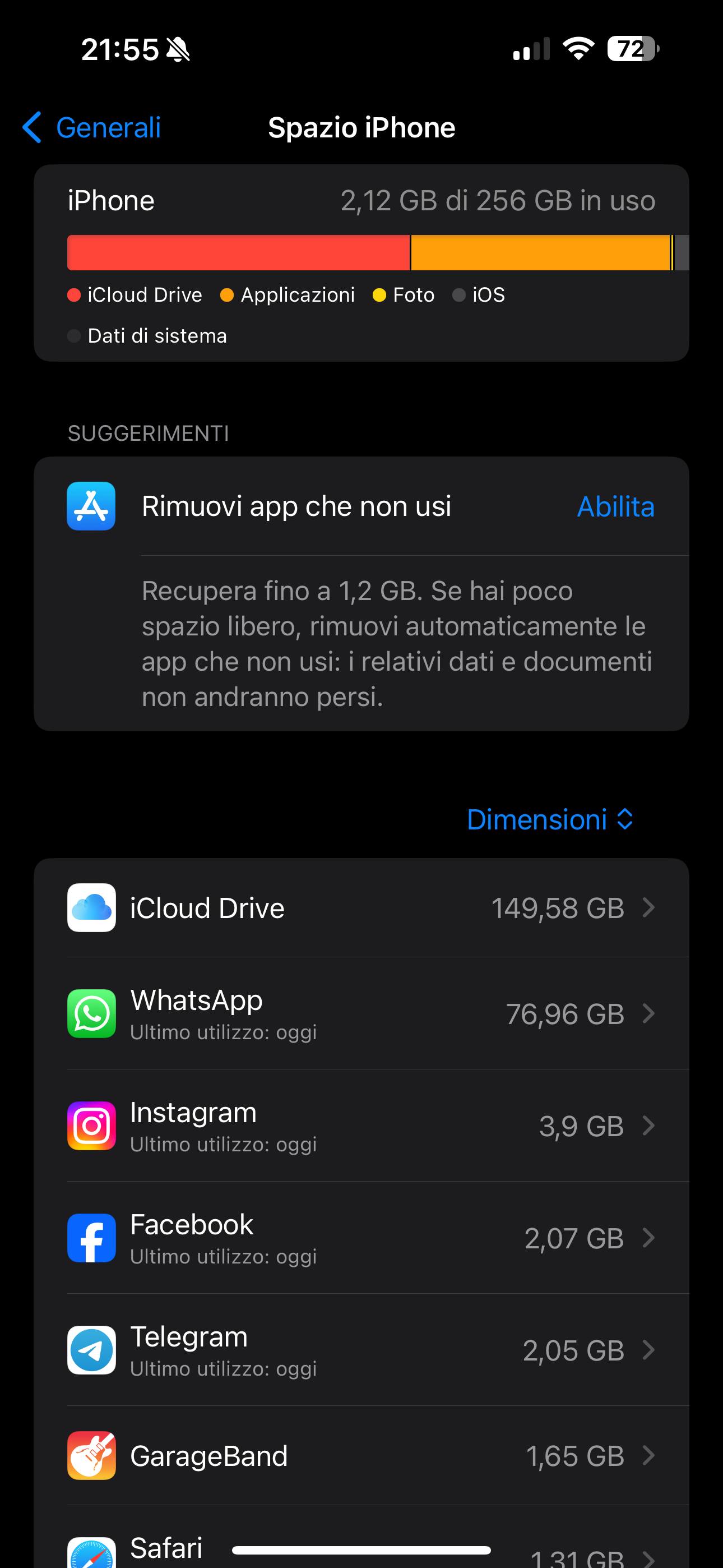This screenshot has width=723, height=1568.
Task: Open iCloud Drive storage details
Action: click(361, 907)
